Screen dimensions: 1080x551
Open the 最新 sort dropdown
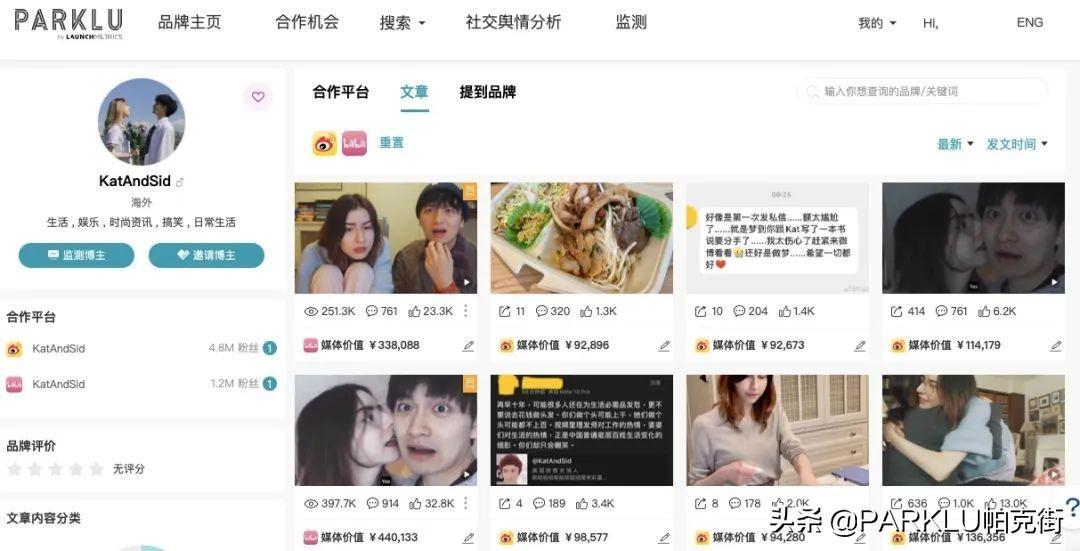pos(954,144)
